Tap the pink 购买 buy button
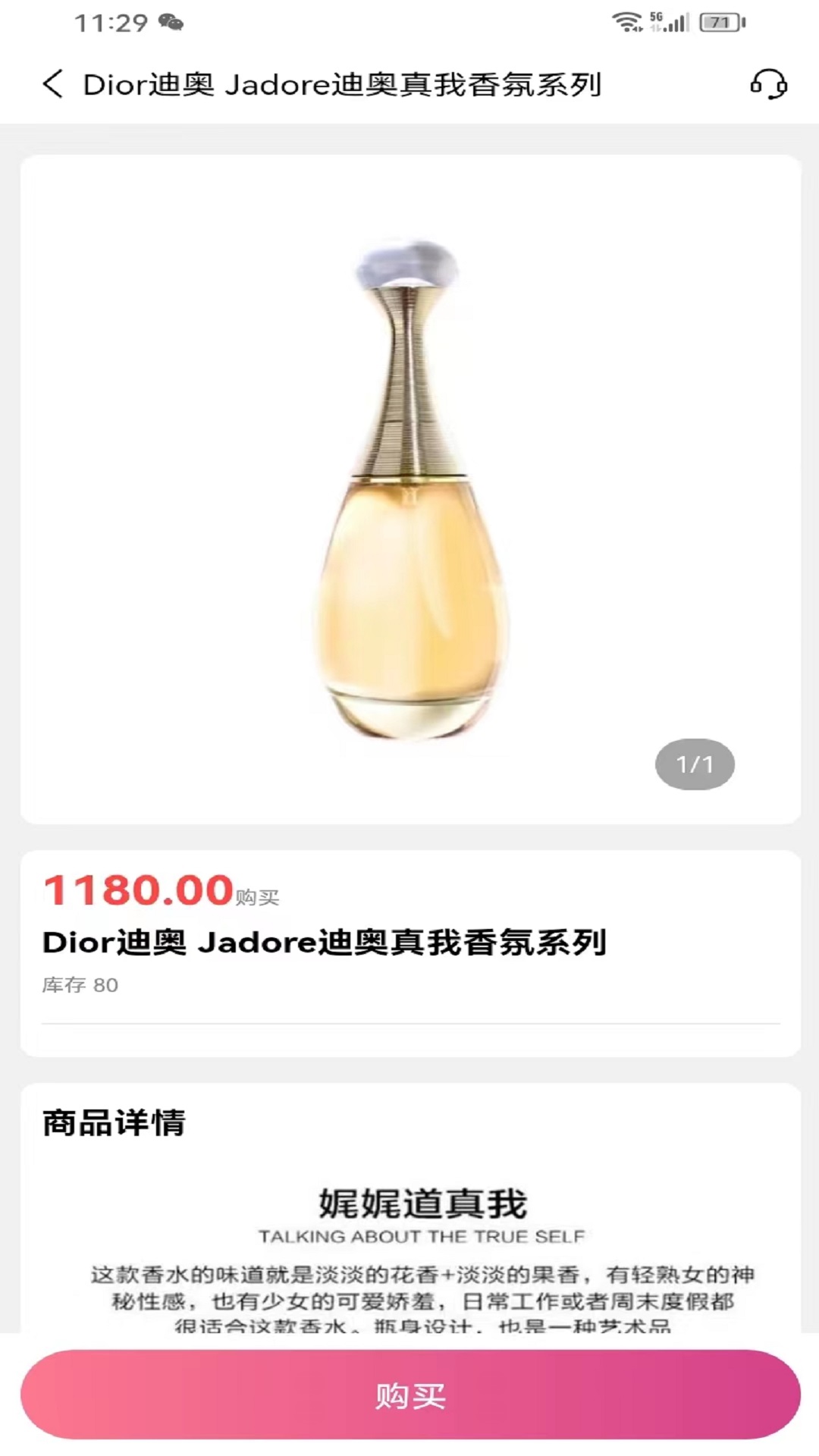The image size is (819, 1456). pos(410,1394)
